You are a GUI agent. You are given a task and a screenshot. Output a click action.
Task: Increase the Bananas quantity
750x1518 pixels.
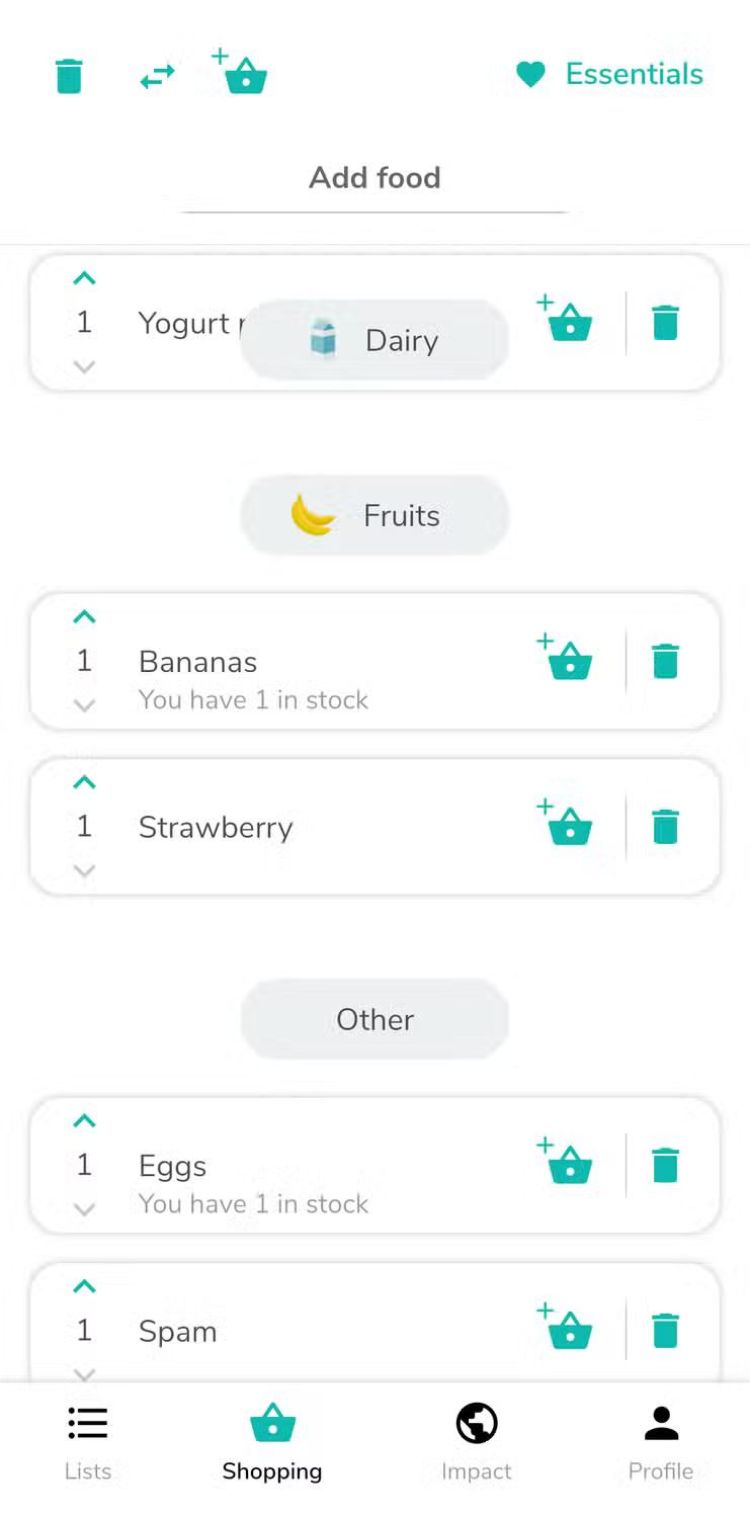(85, 617)
